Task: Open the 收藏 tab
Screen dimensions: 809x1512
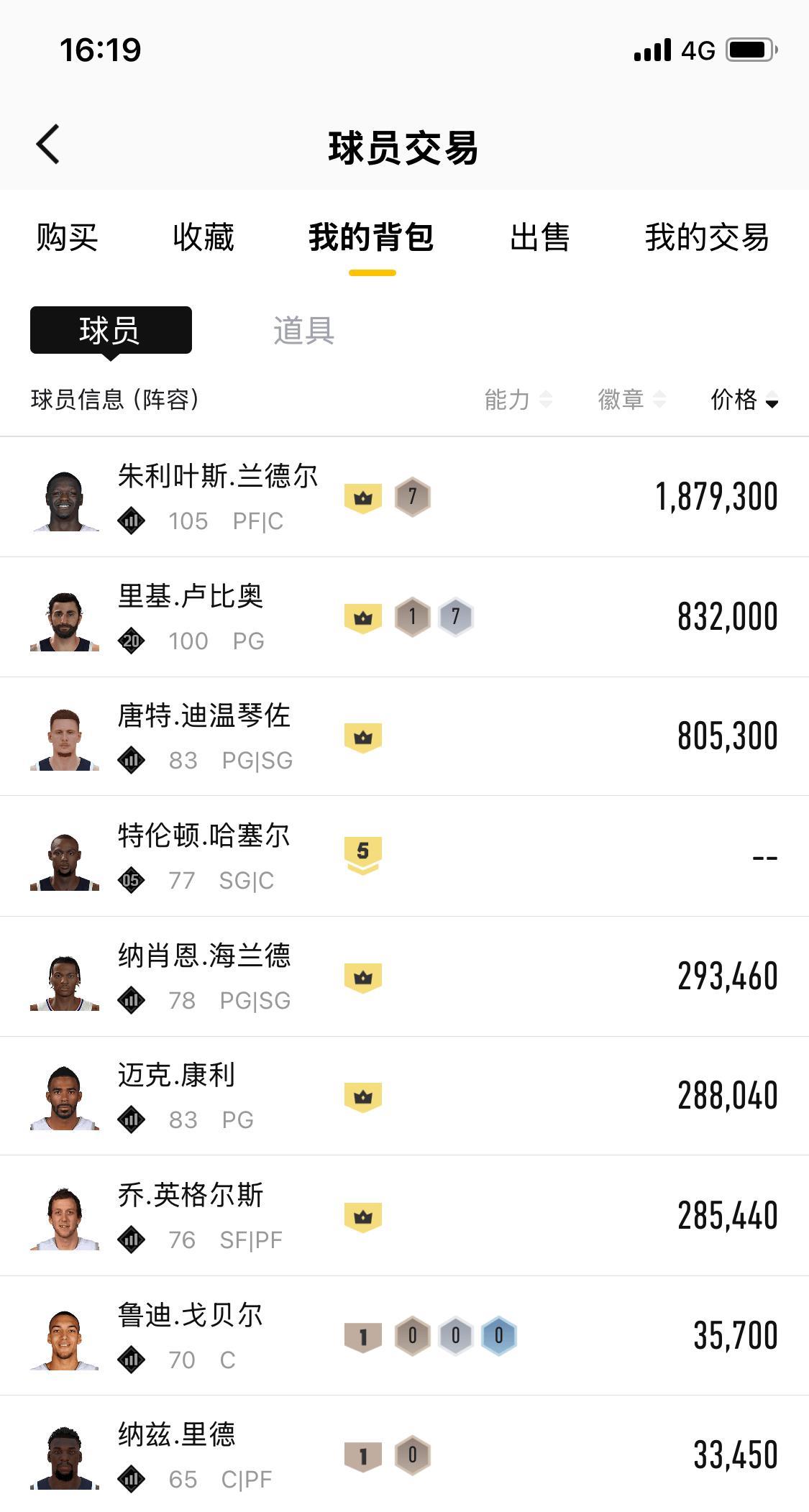Action: (204, 237)
